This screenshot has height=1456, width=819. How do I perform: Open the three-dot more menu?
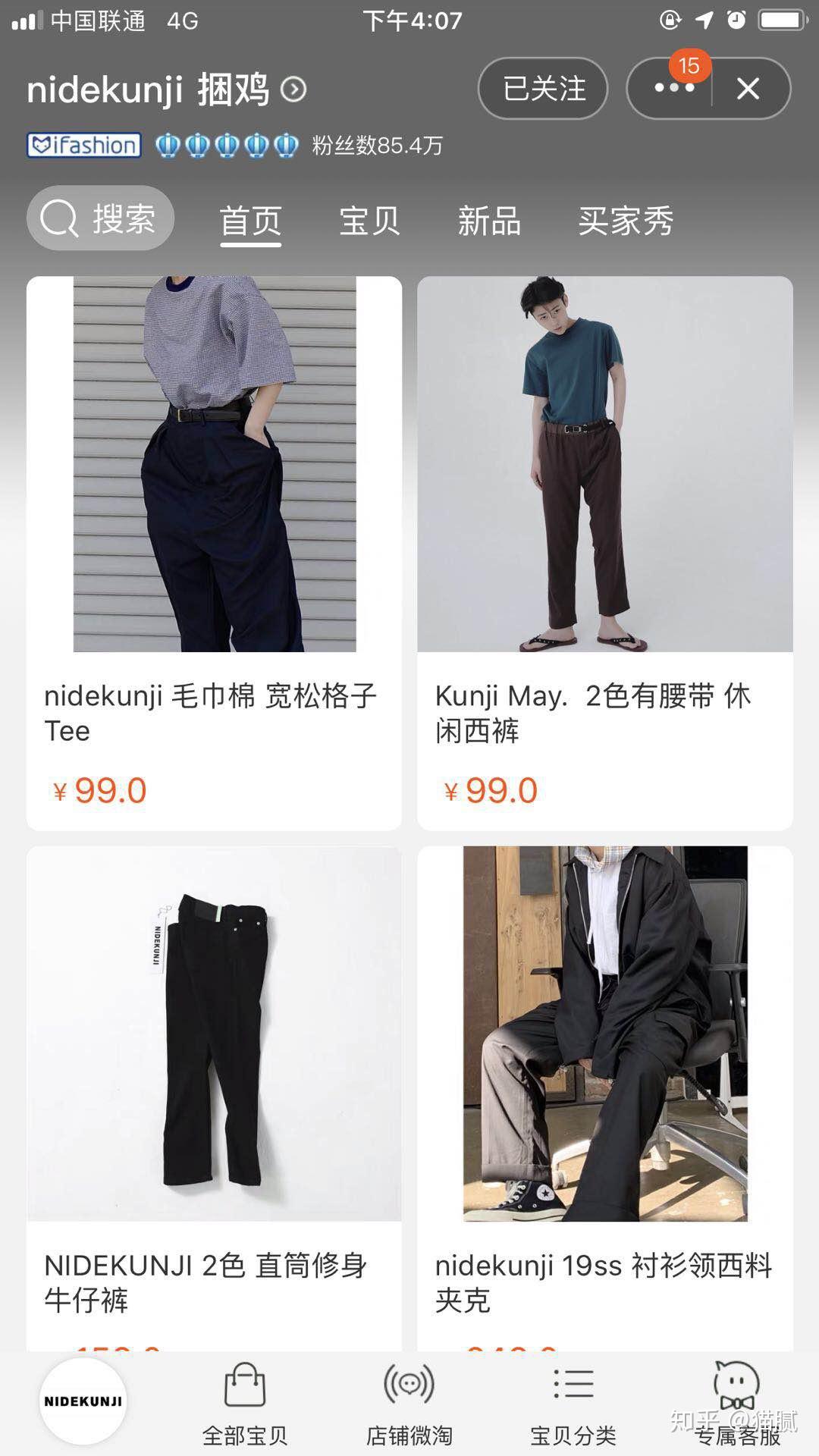pos(673,89)
